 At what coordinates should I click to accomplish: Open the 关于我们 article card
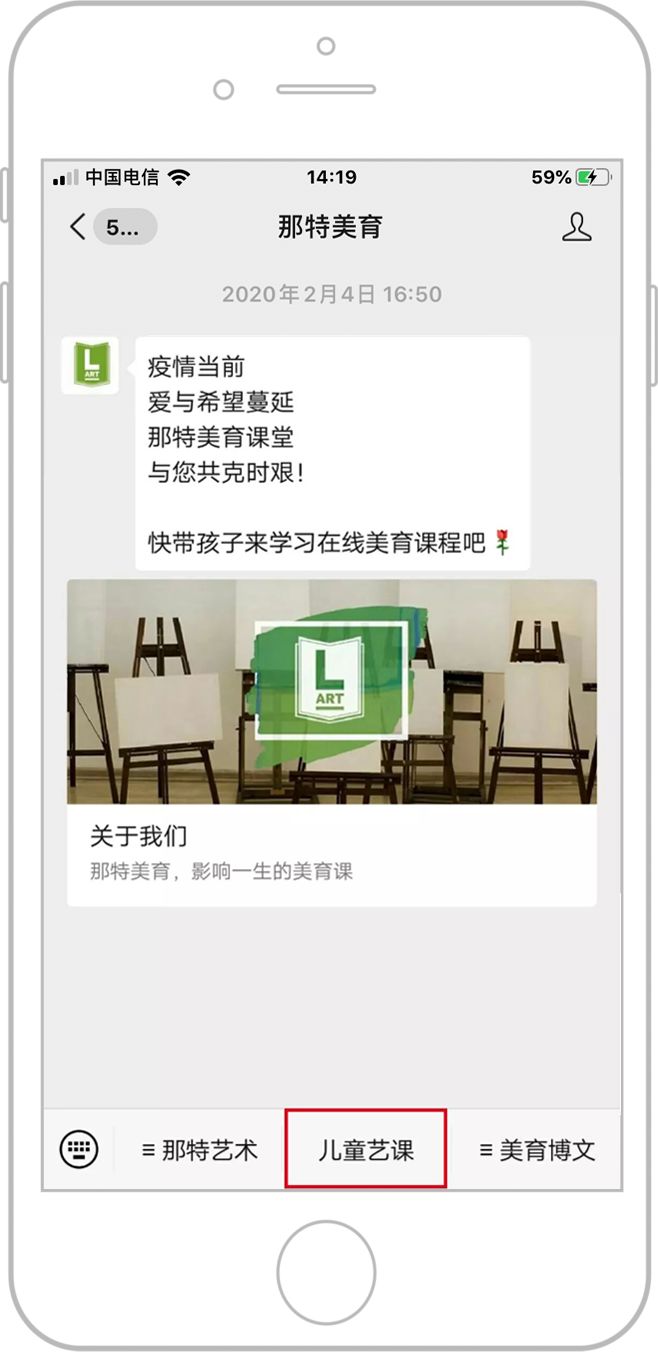332,743
